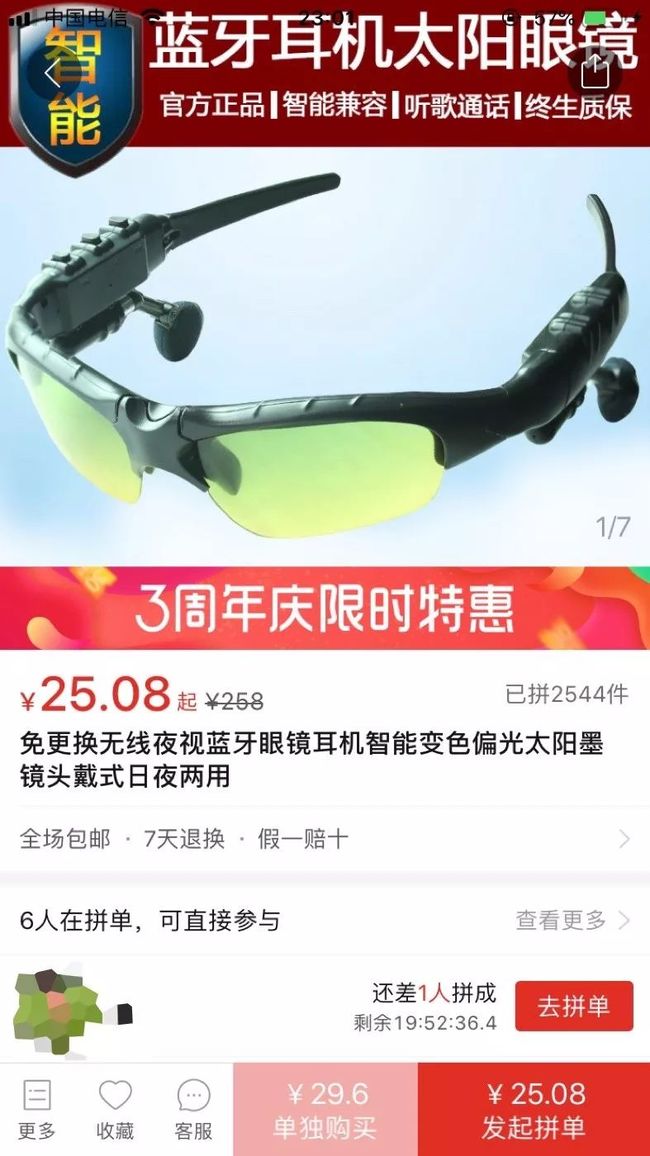Join the group order with 去拼单
The width and height of the screenshot is (650, 1156).
[x=574, y=1006]
